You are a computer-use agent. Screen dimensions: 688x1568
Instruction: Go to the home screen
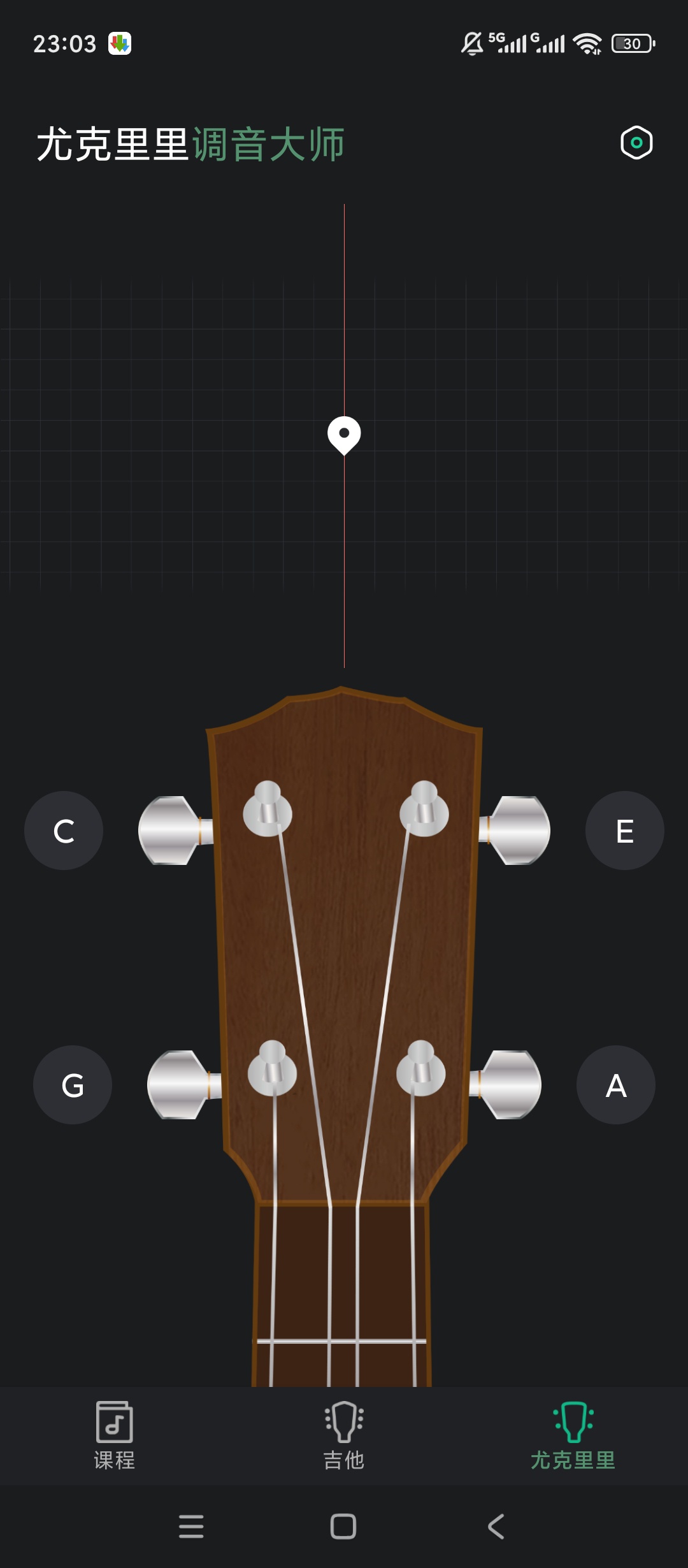coord(343,1527)
